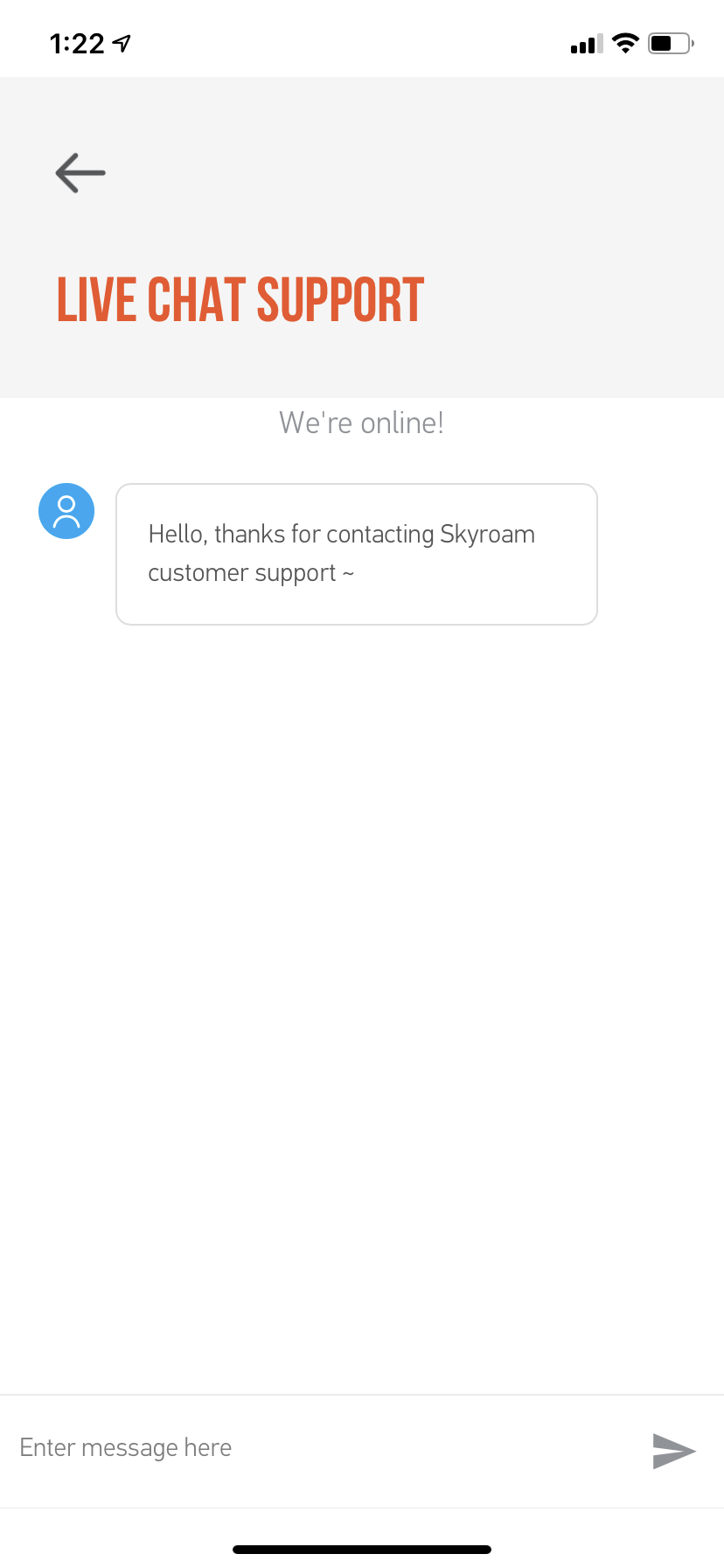Focus the 'Enter message here' field
Viewport: 724px width, 1568px height.
tap(315, 1448)
